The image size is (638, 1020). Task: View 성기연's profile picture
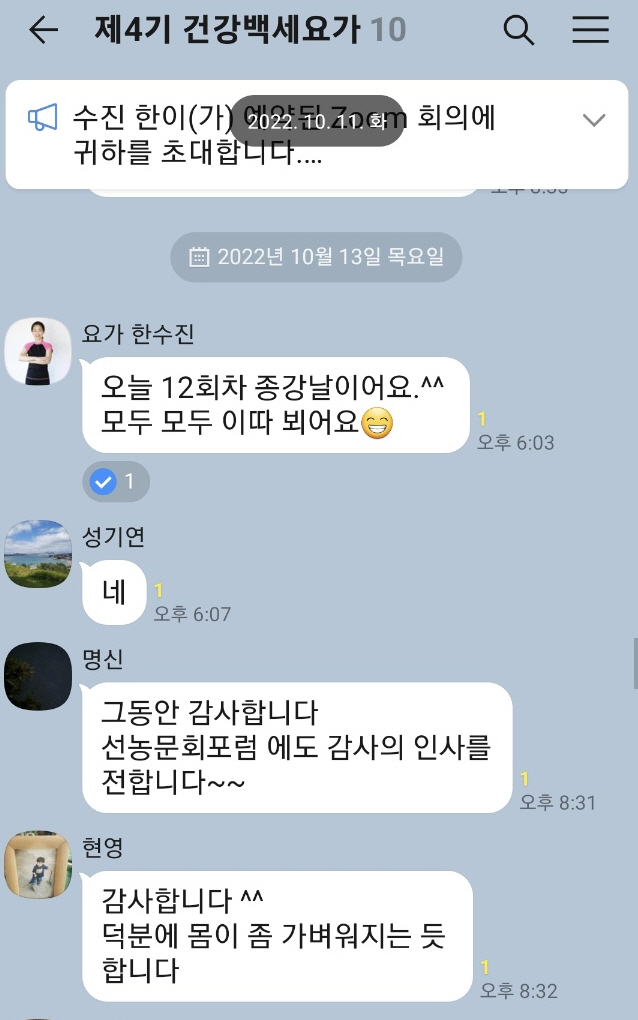[38, 554]
